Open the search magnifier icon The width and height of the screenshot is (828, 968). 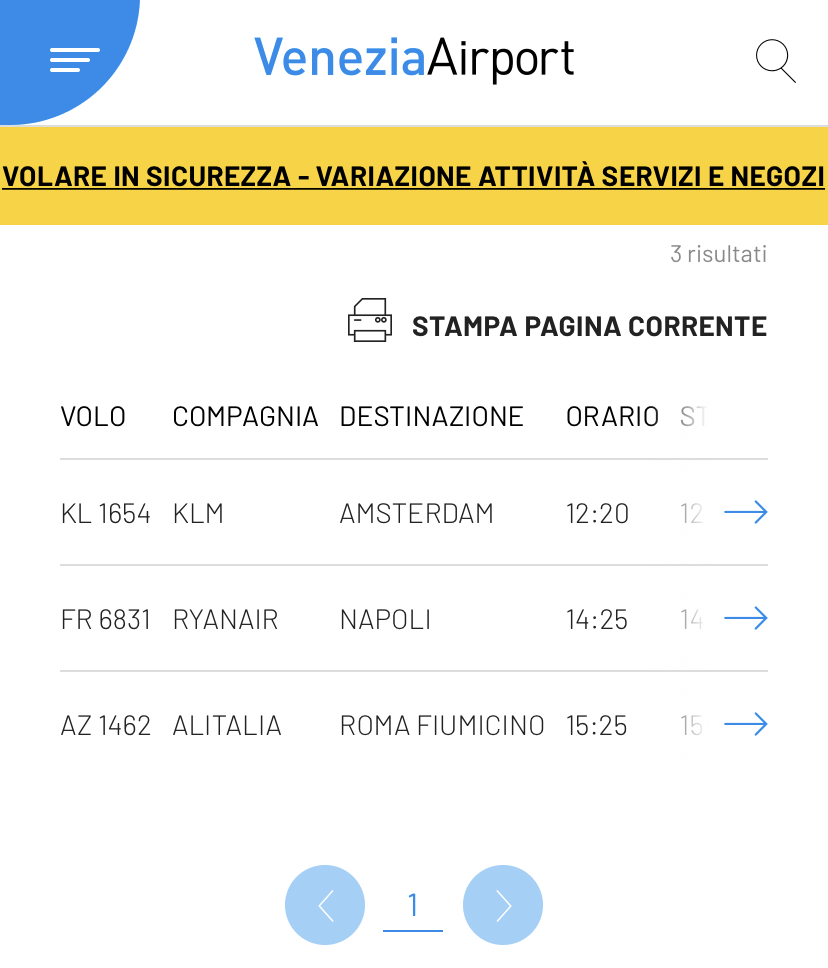[775, 60]
